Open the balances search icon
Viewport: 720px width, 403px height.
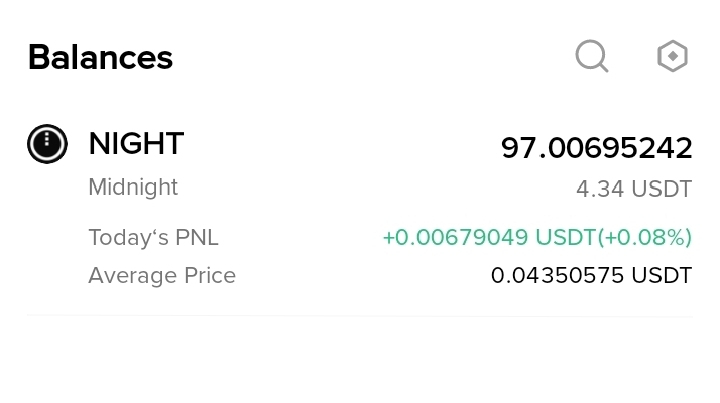point(592,56)
